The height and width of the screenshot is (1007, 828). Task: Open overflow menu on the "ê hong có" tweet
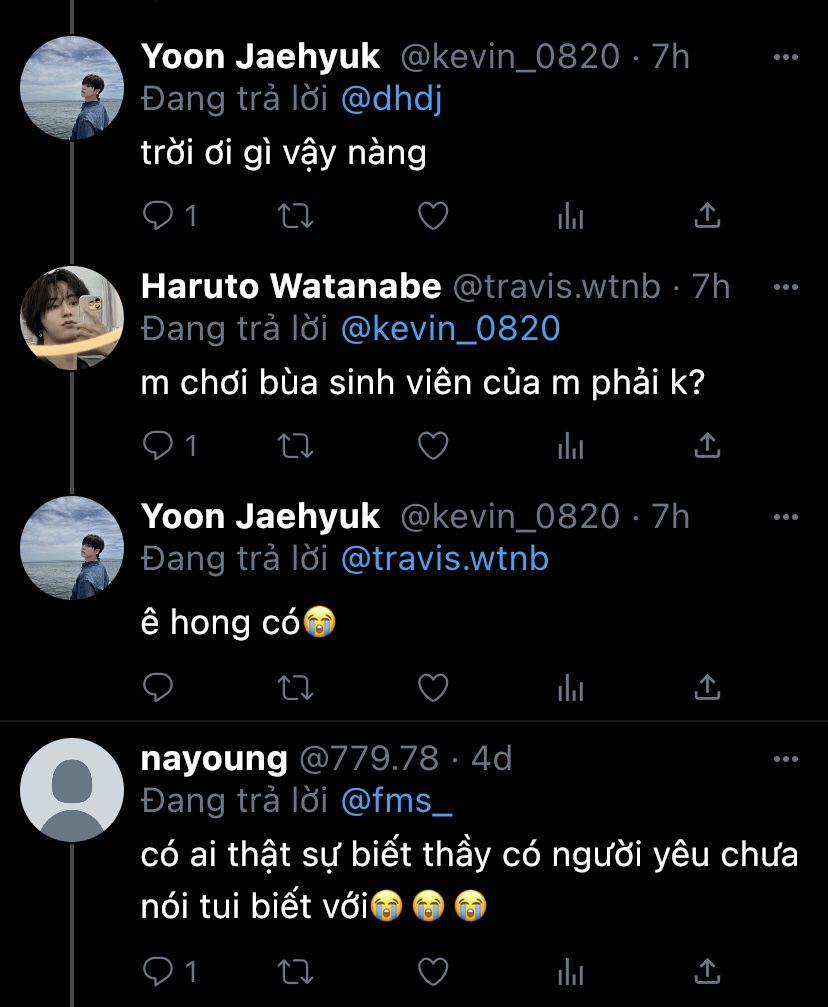tap(787, 517)
